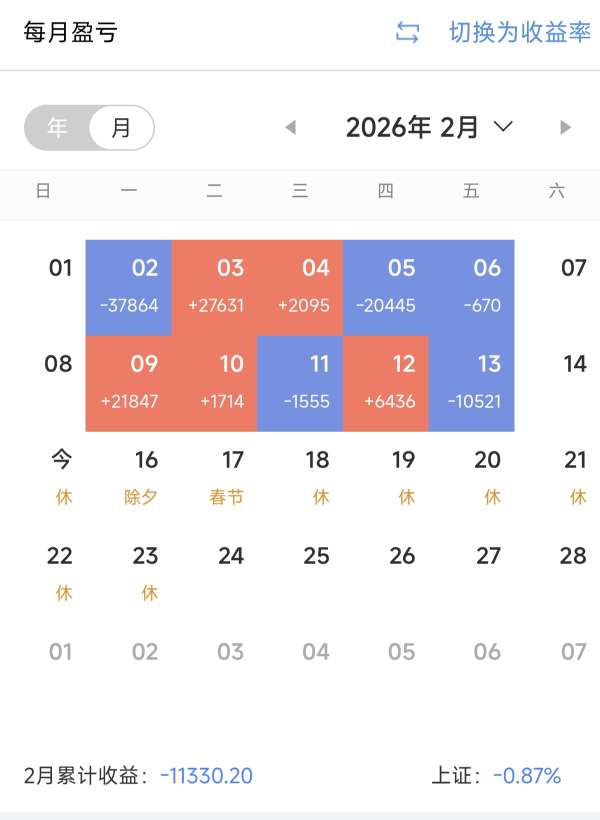
Task: Select the 月 (month) view
Action: 121,128
